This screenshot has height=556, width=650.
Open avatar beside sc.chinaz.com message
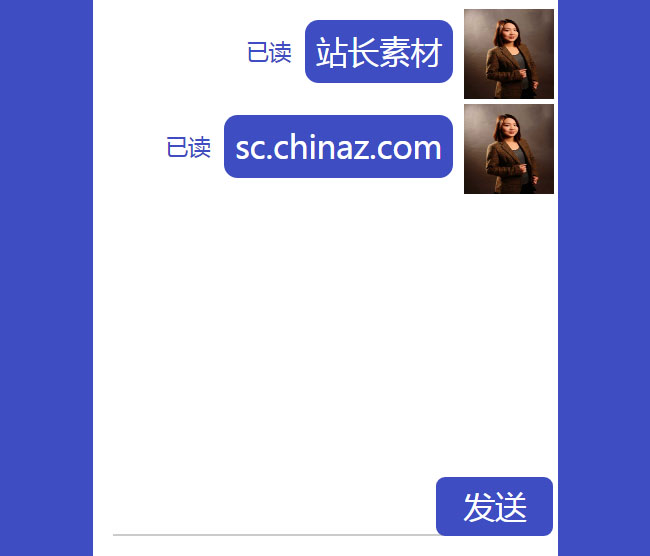508,149
